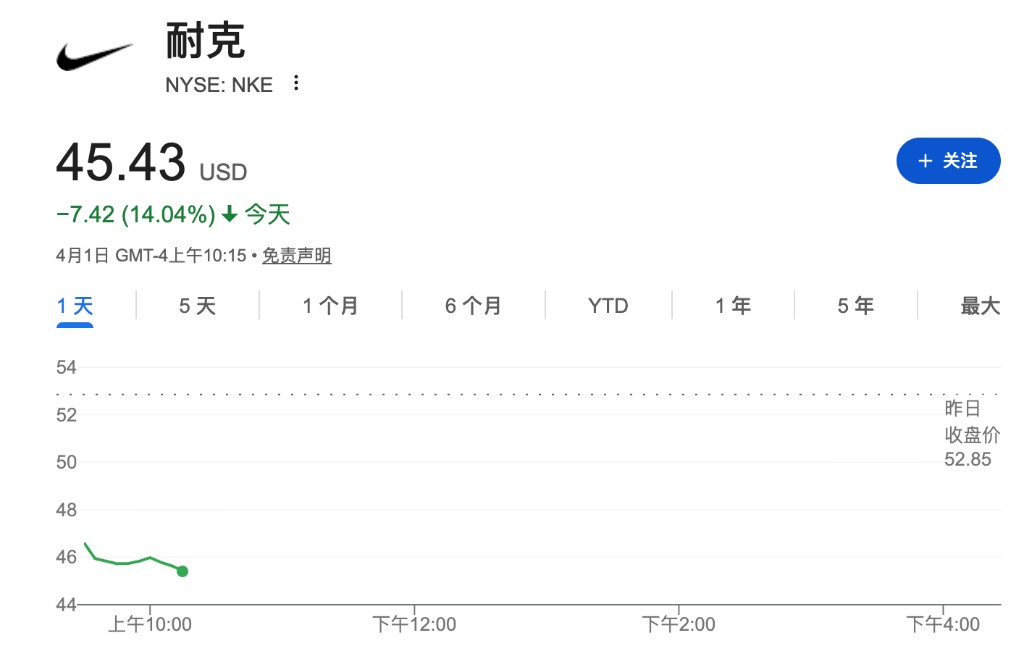The height and width of the screenshot is (656, 1024).
Task: Select the 最大 maximum range tab
Action: coord(979,306)
